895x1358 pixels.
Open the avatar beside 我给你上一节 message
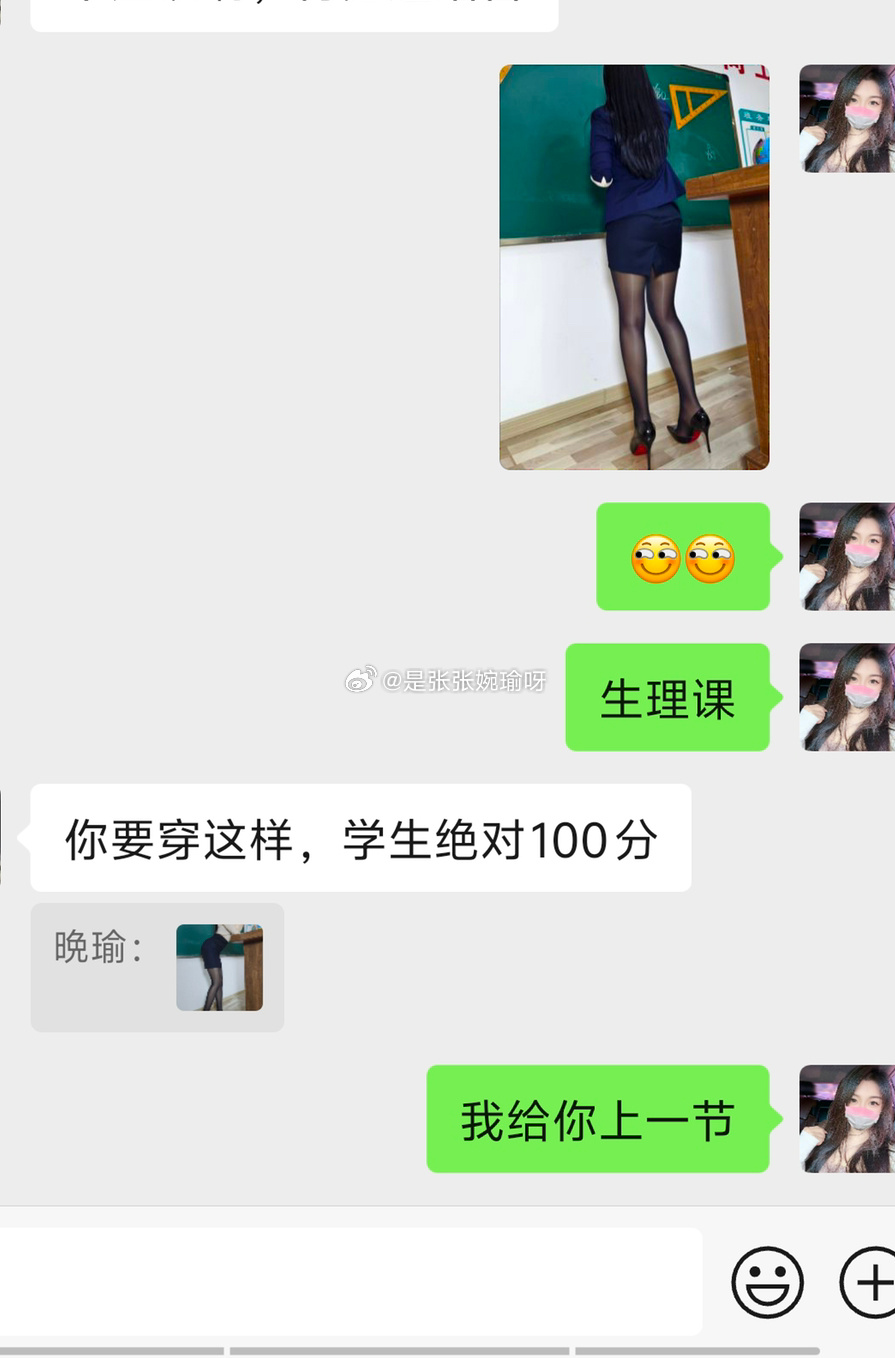pyautogui.click(x=846, y=1119)
